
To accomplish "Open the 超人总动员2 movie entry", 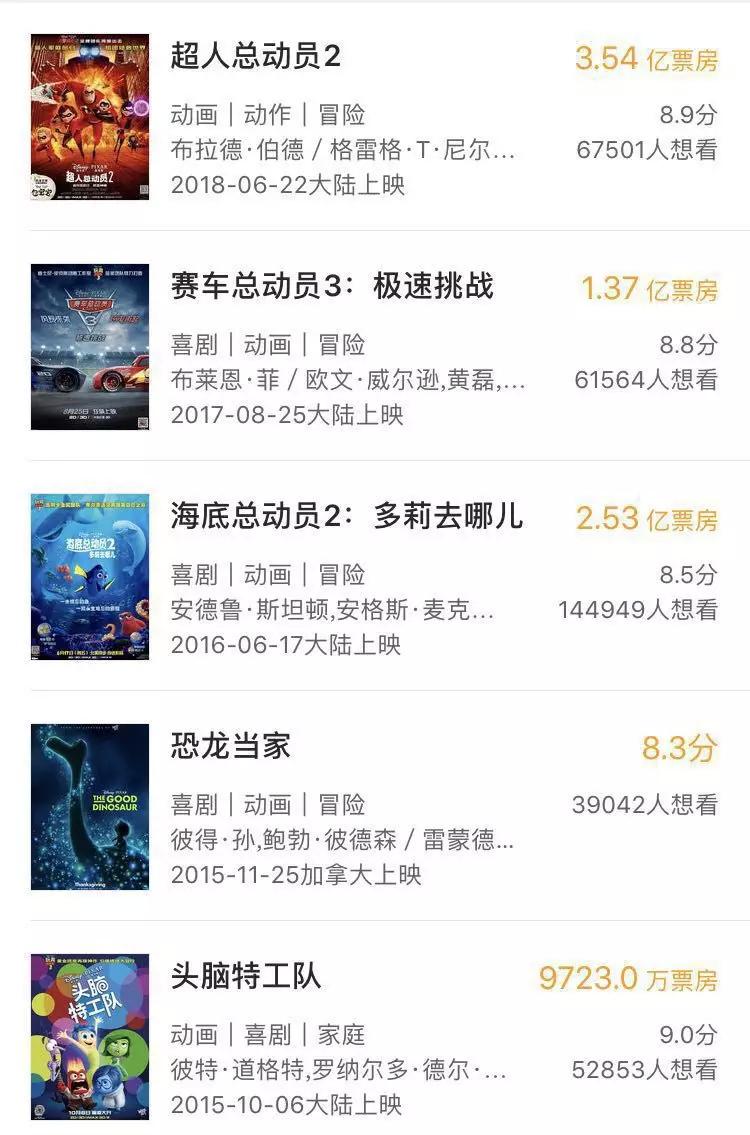I will (256, 57).
